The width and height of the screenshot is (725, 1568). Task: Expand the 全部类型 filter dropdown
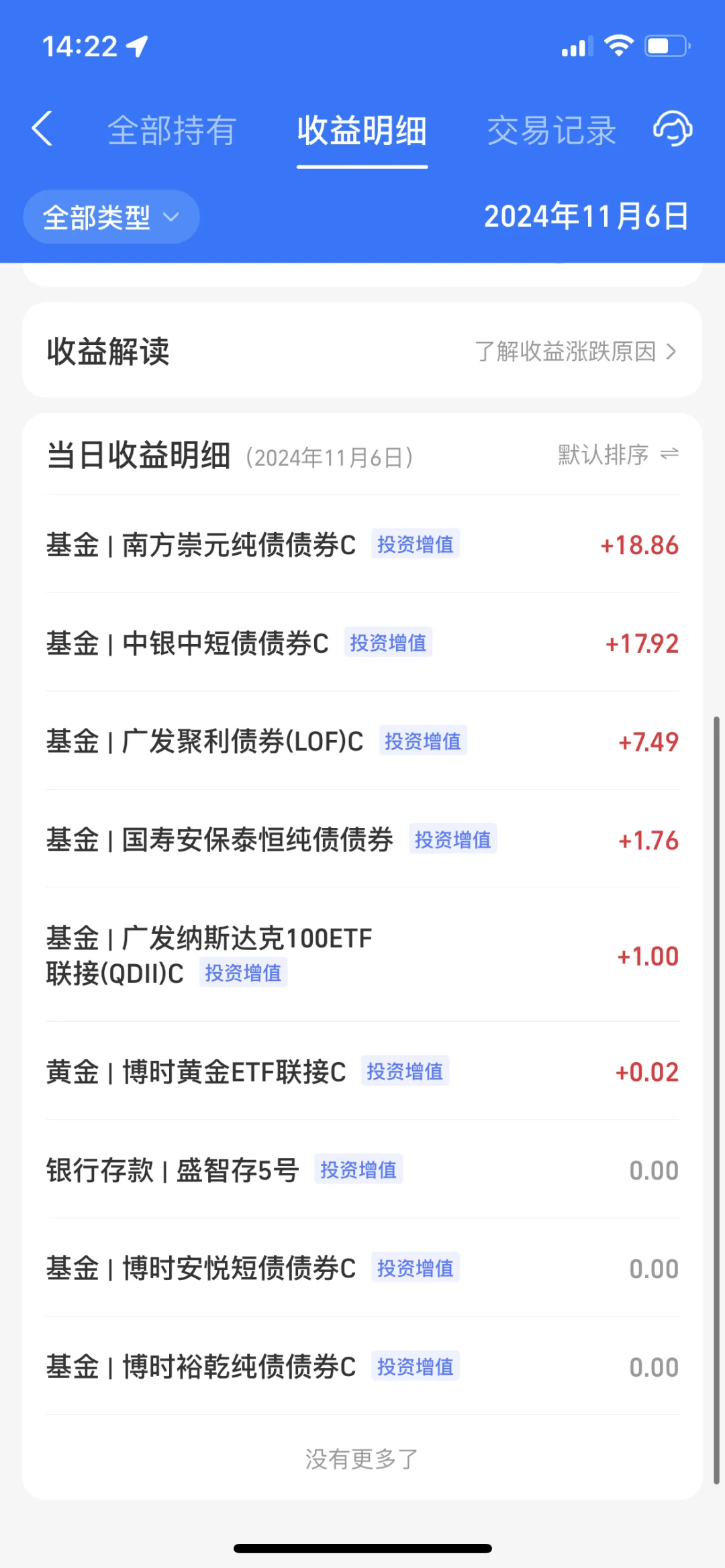[111, 217]
